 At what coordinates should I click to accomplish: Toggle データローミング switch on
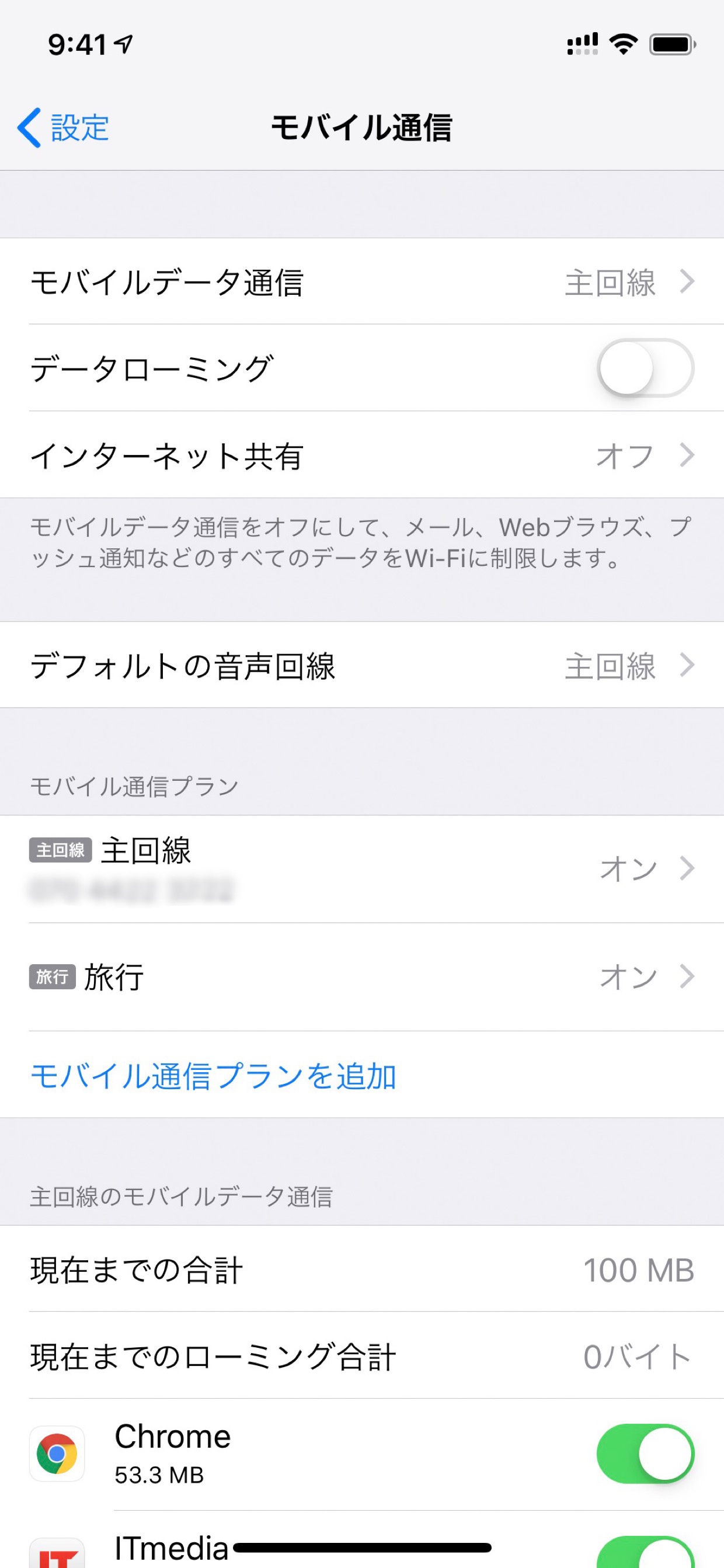tap(645, 368)
